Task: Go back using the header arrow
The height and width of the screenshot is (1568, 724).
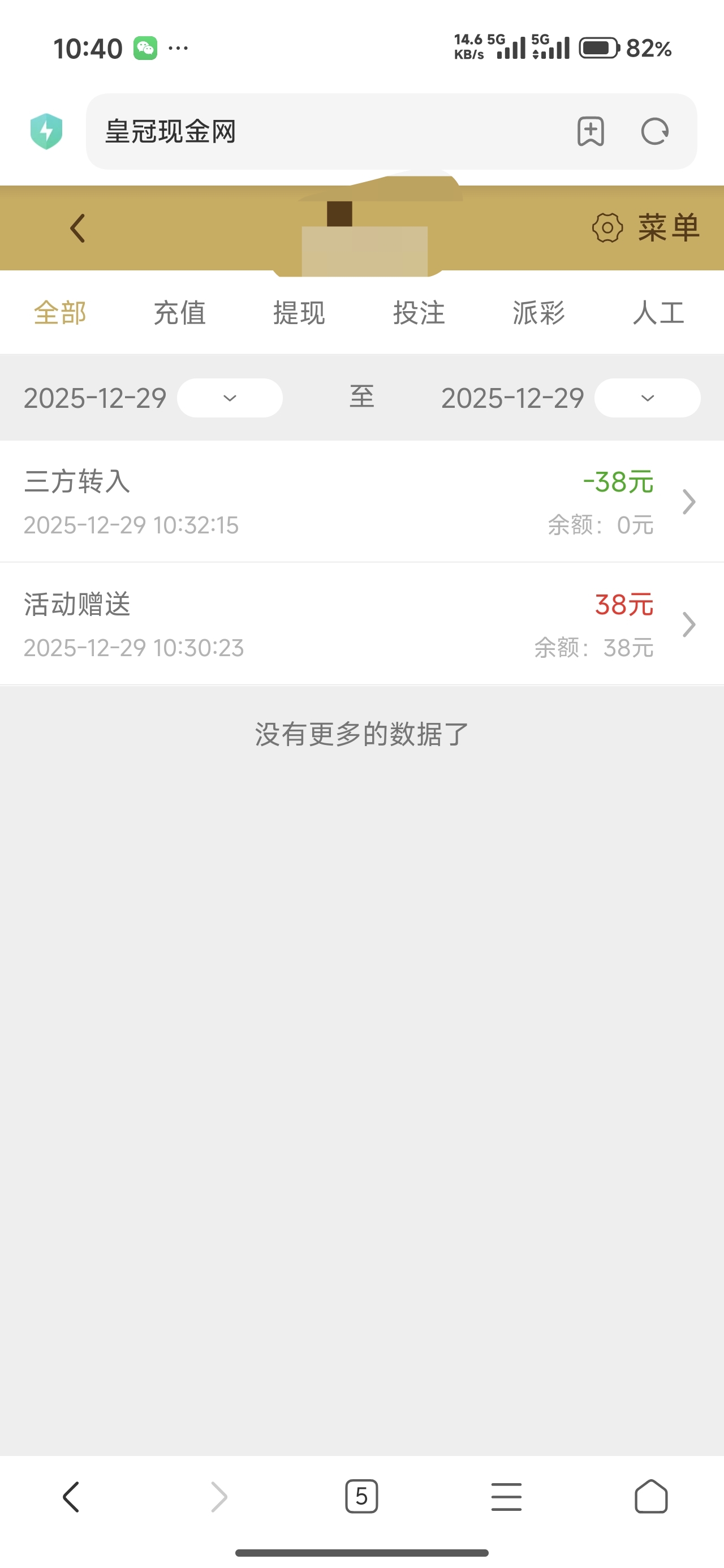Action: tap(77, 229)
